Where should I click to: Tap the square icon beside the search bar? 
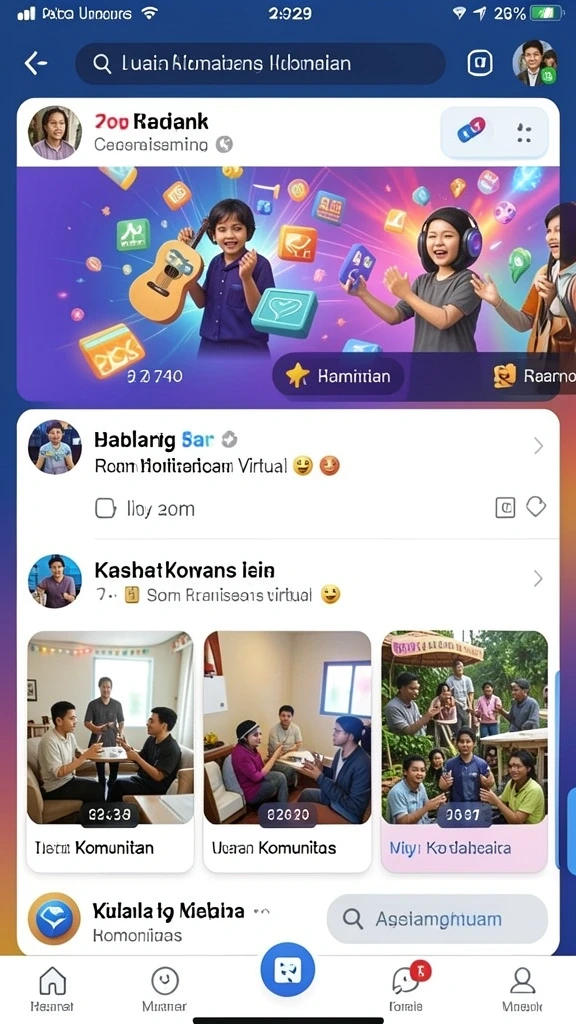pyautogui.click(x=480, y=63)
